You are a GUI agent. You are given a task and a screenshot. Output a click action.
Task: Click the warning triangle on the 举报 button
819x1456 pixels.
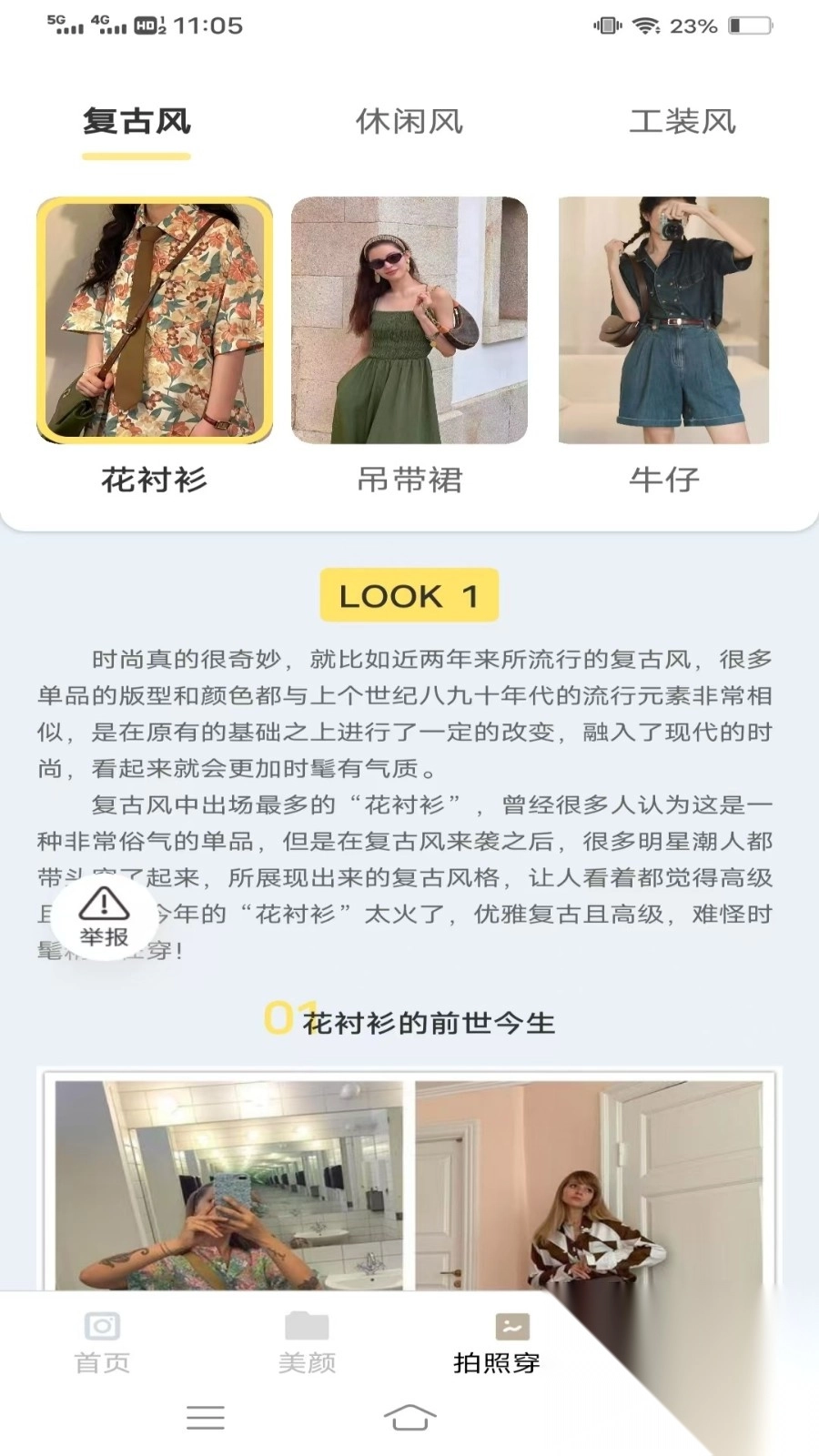[x=103, y=904]
